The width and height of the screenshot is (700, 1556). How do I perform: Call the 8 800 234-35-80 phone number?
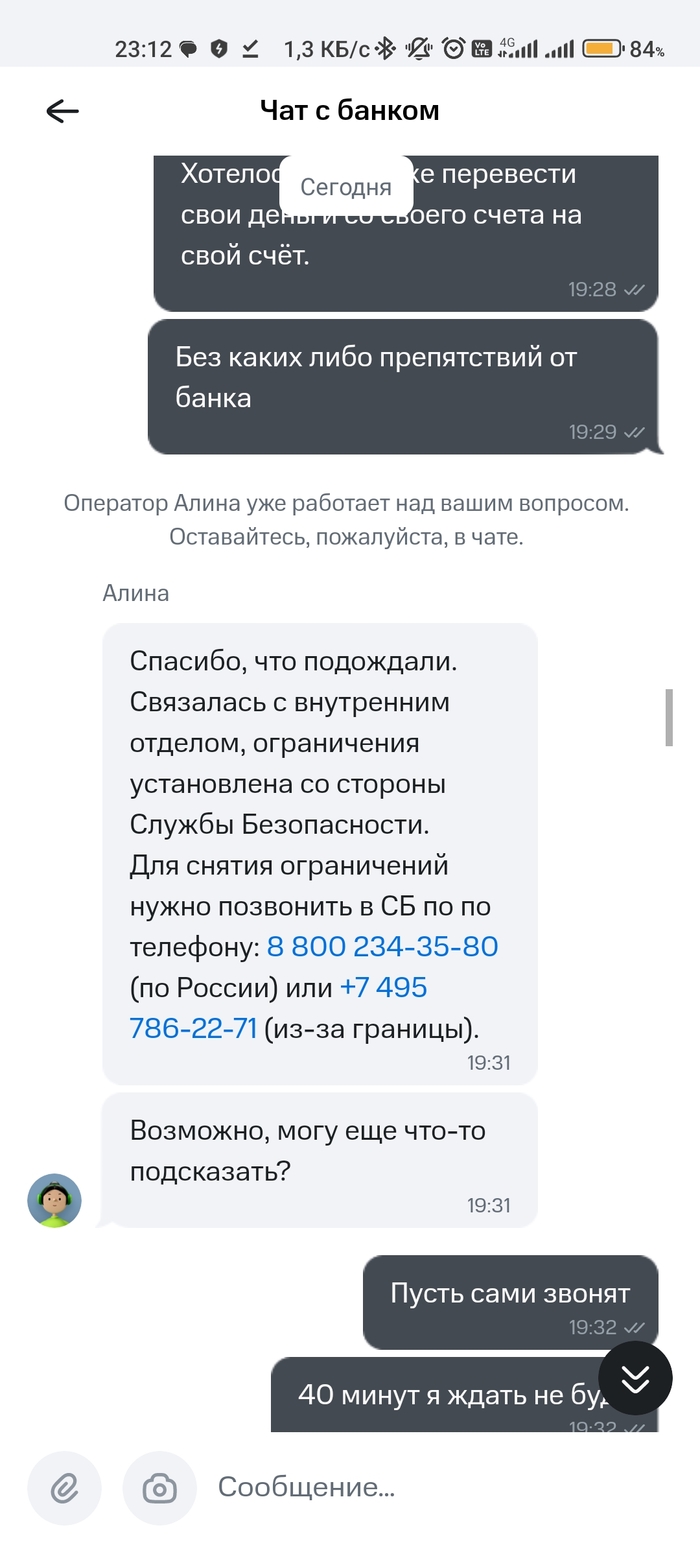pyautogui.click(x=382, y=946)
